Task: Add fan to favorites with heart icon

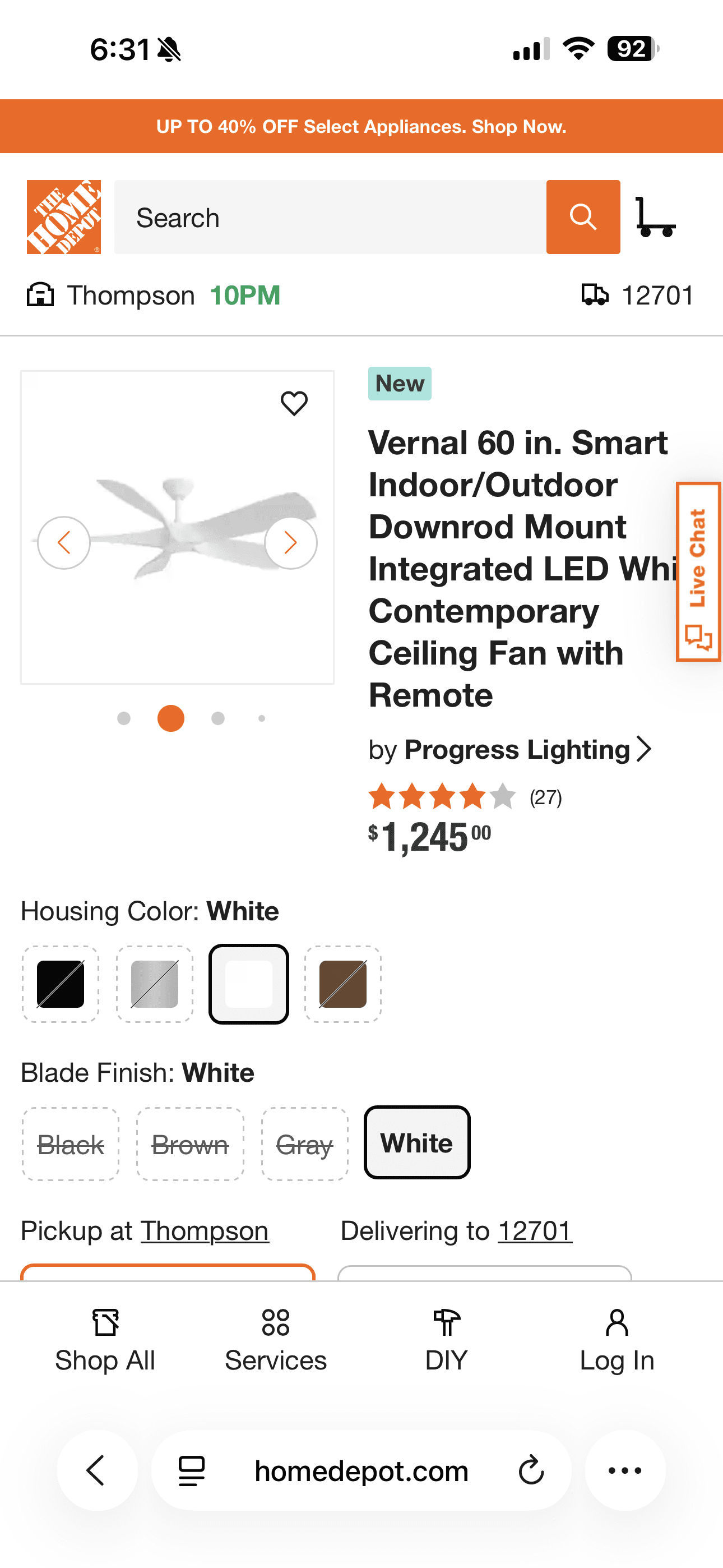Action: [294, 402]
